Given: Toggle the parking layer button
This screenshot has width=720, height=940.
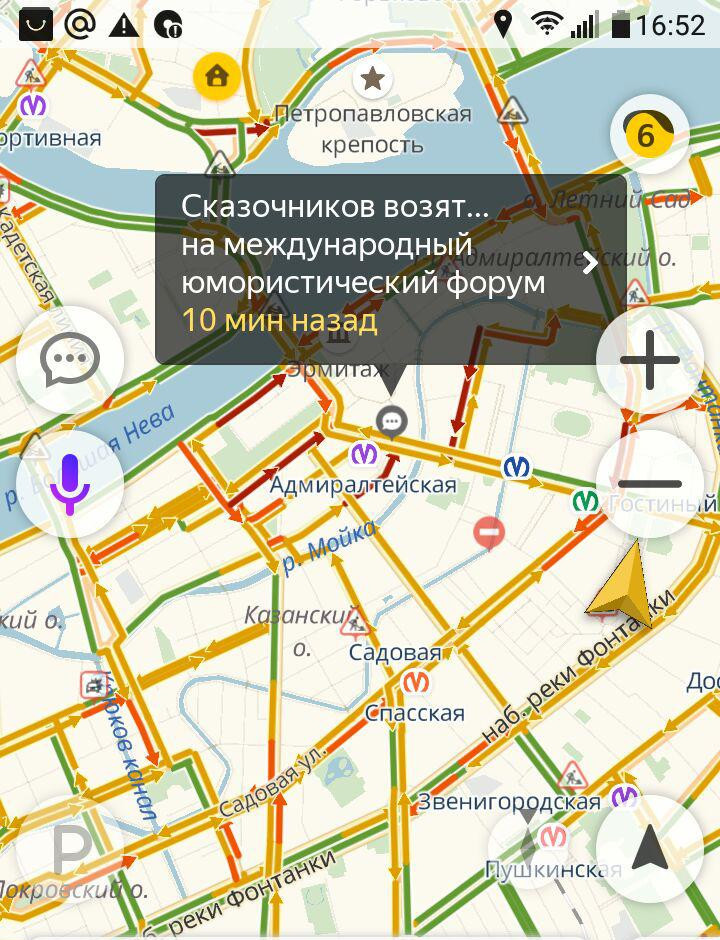Looking at the screenshot, I should tap(69, 850).
